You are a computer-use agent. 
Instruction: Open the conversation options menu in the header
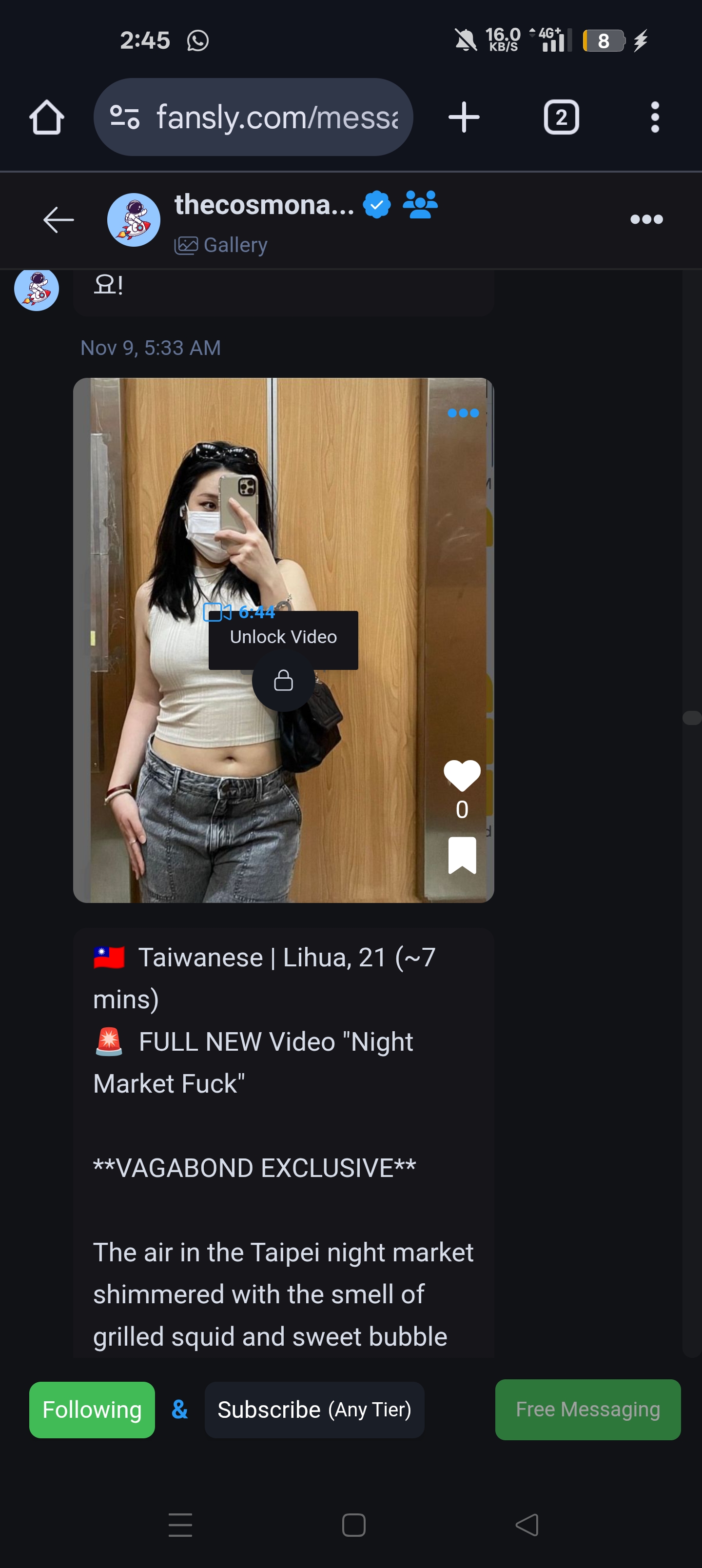click(646, 219)
